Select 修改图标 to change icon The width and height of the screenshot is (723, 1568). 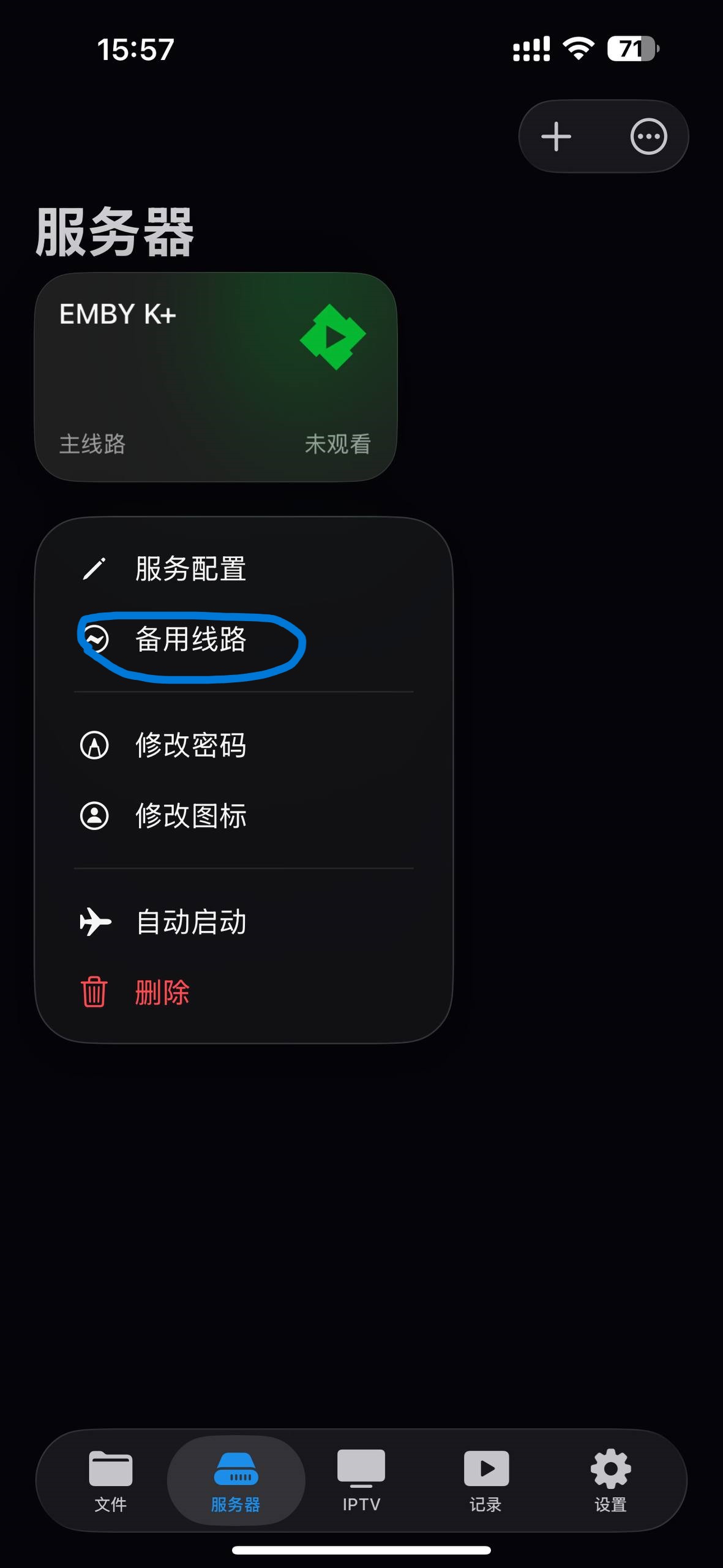click(x=191, y=816)
